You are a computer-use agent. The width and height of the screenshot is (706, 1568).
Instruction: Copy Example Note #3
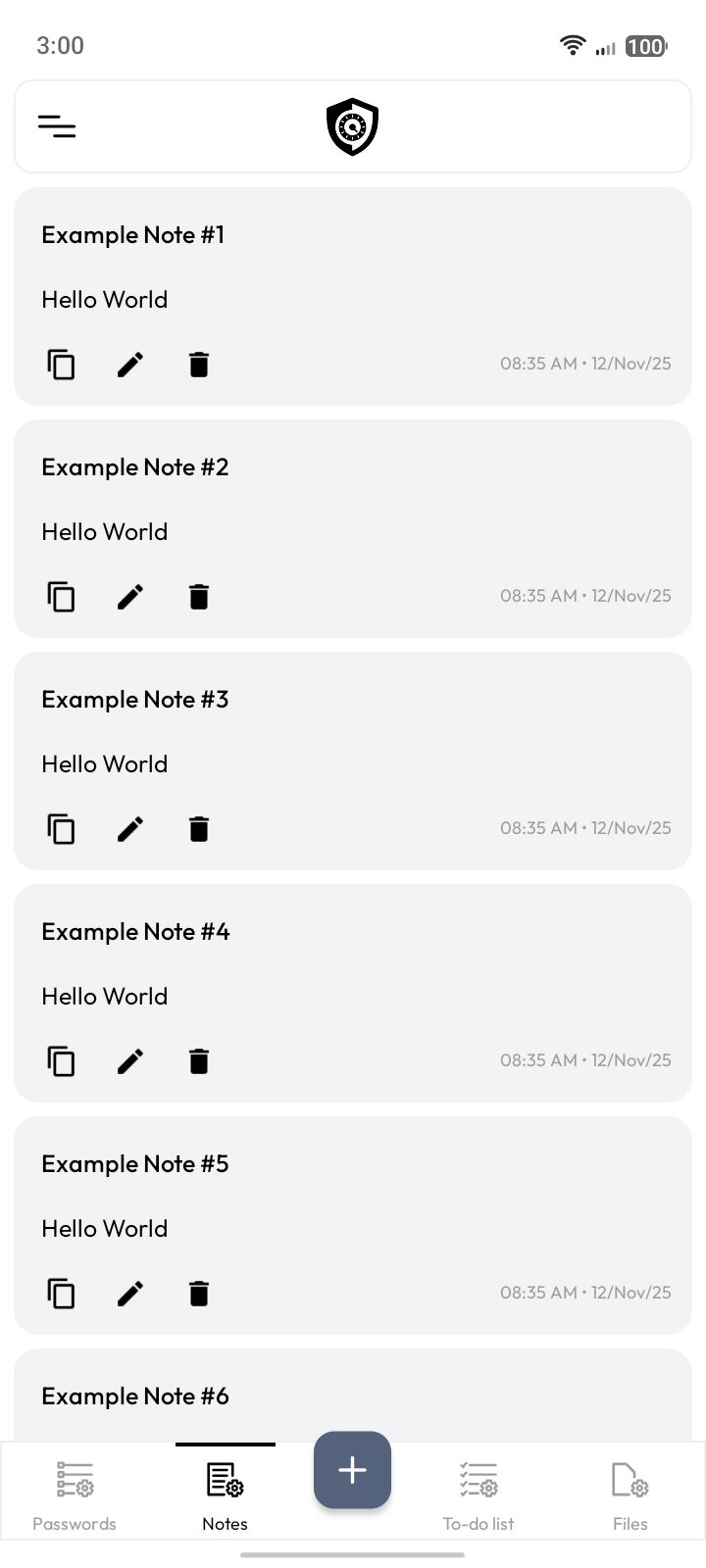61,829
